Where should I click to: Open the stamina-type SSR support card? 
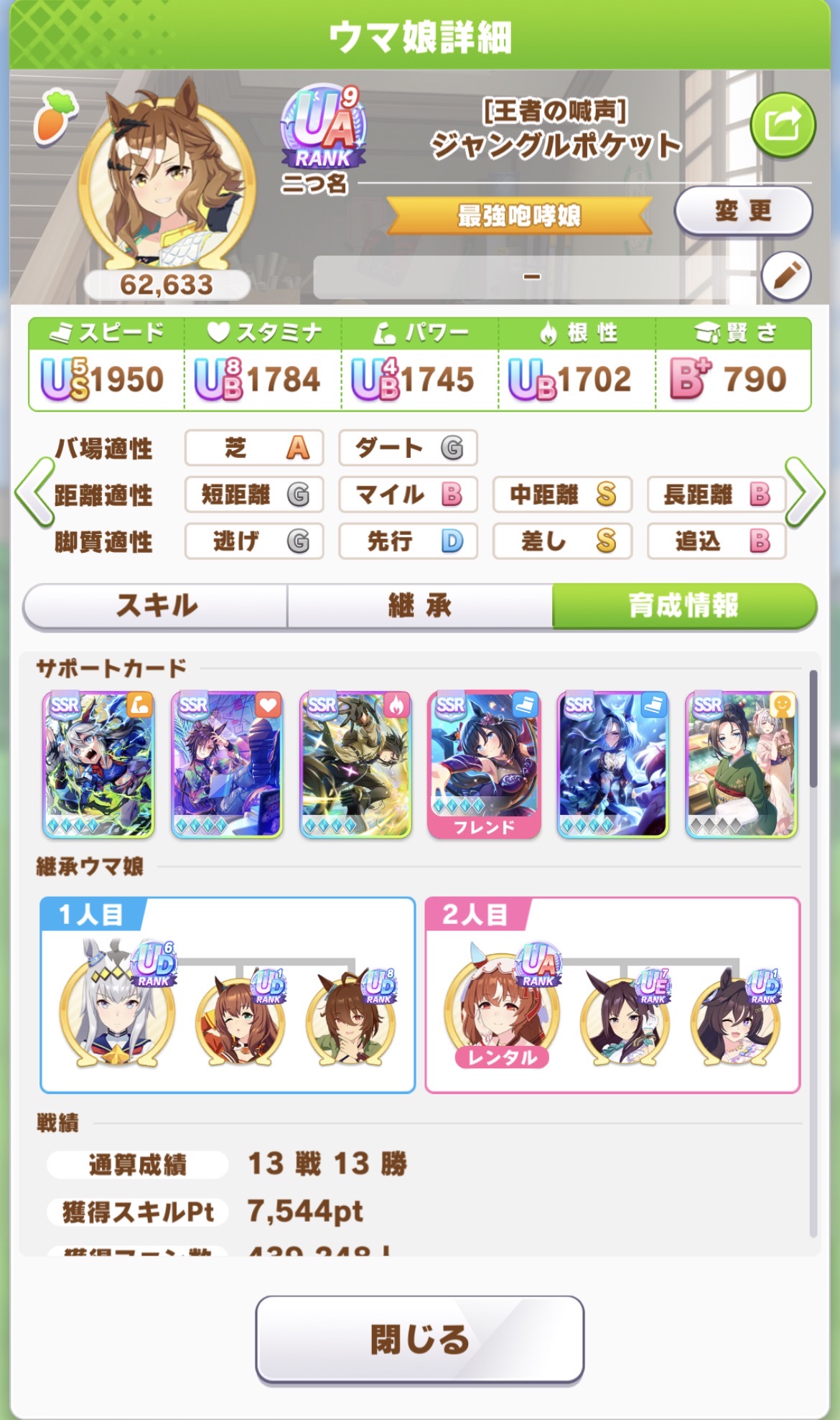tap(227, 765)
